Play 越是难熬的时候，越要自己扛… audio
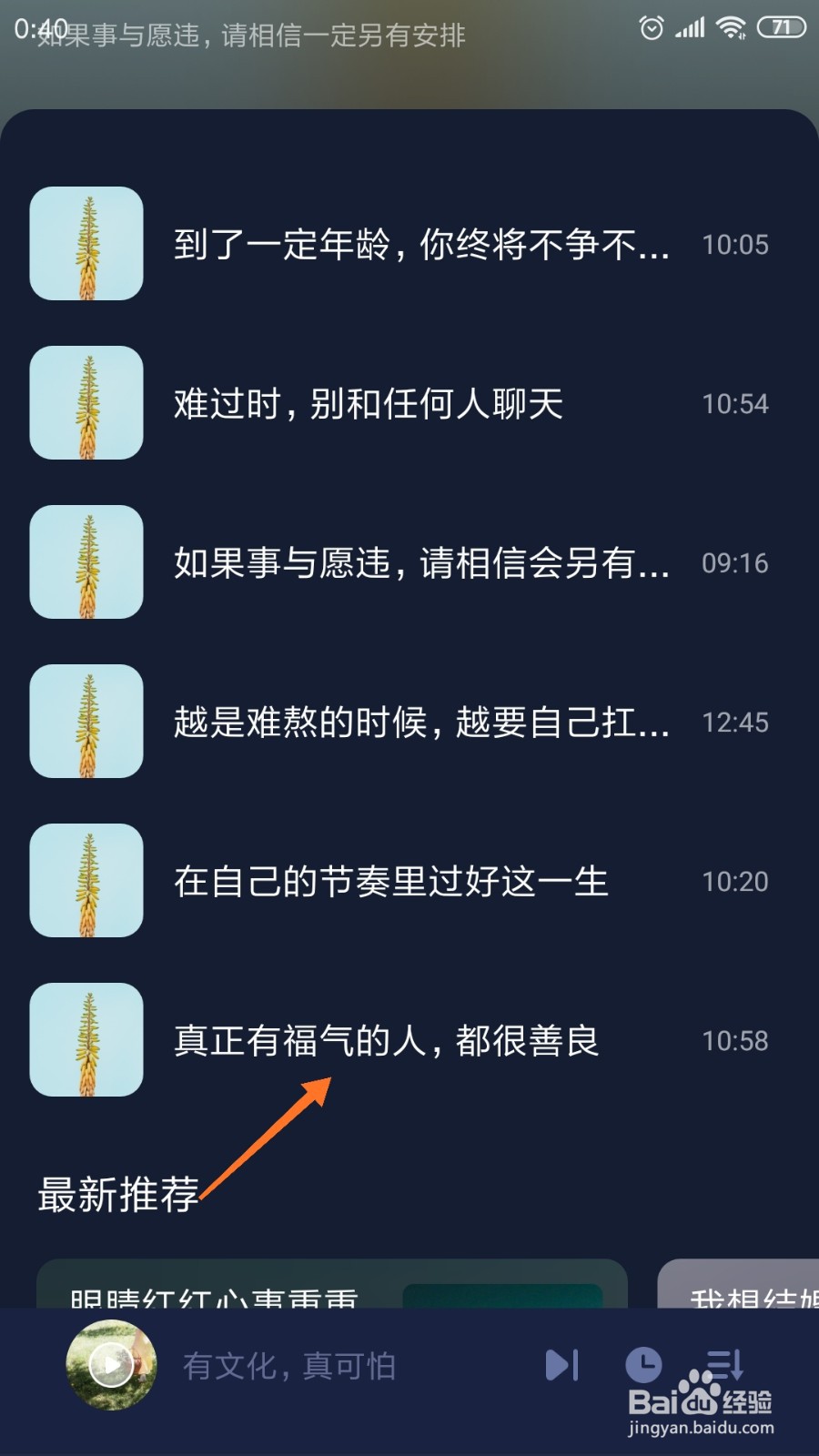The height and width of the screenshot is (1456, 819). 409,722
